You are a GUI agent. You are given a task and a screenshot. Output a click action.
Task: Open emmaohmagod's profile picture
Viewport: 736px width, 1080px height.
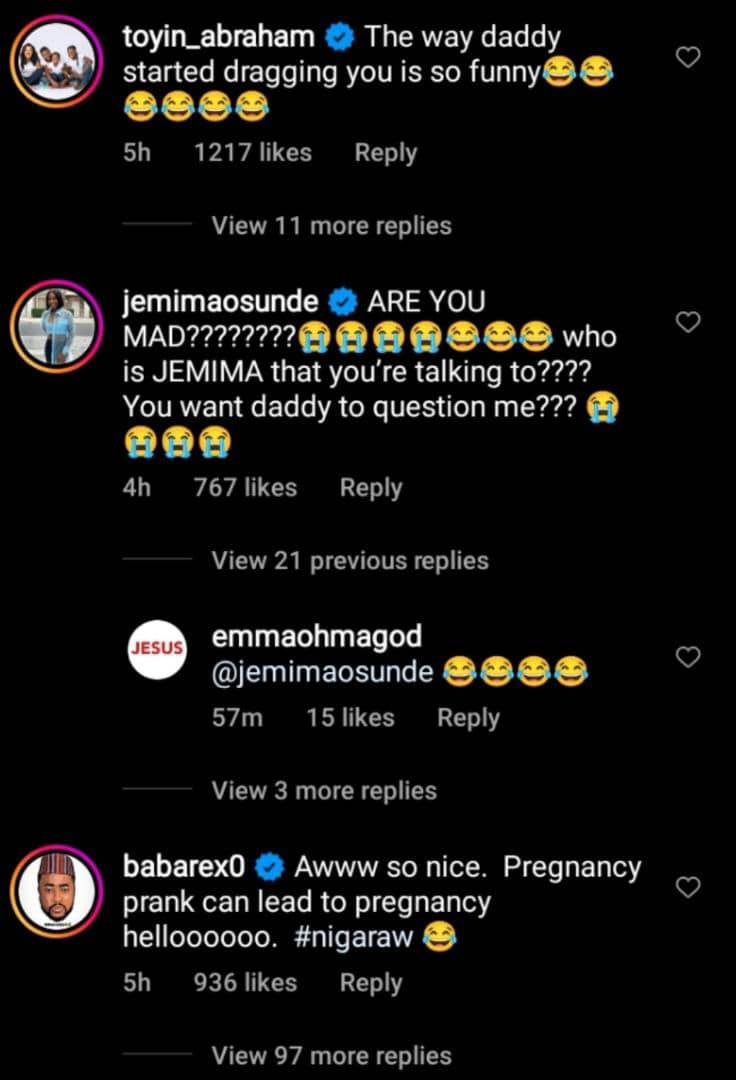(157, 649)
